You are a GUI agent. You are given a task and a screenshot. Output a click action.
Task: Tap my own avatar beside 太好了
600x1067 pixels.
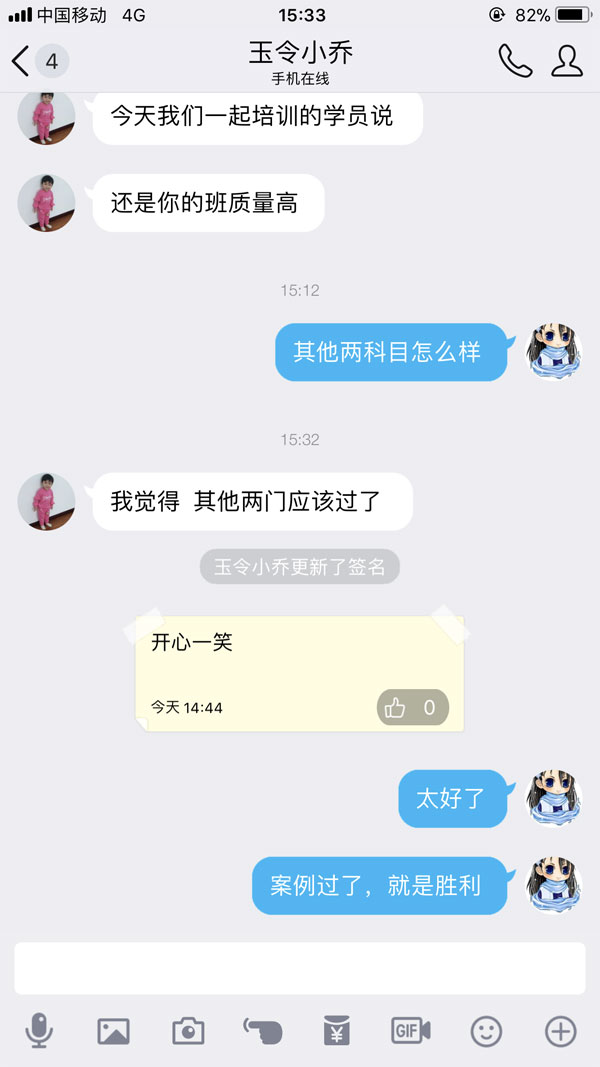point(554,798)
